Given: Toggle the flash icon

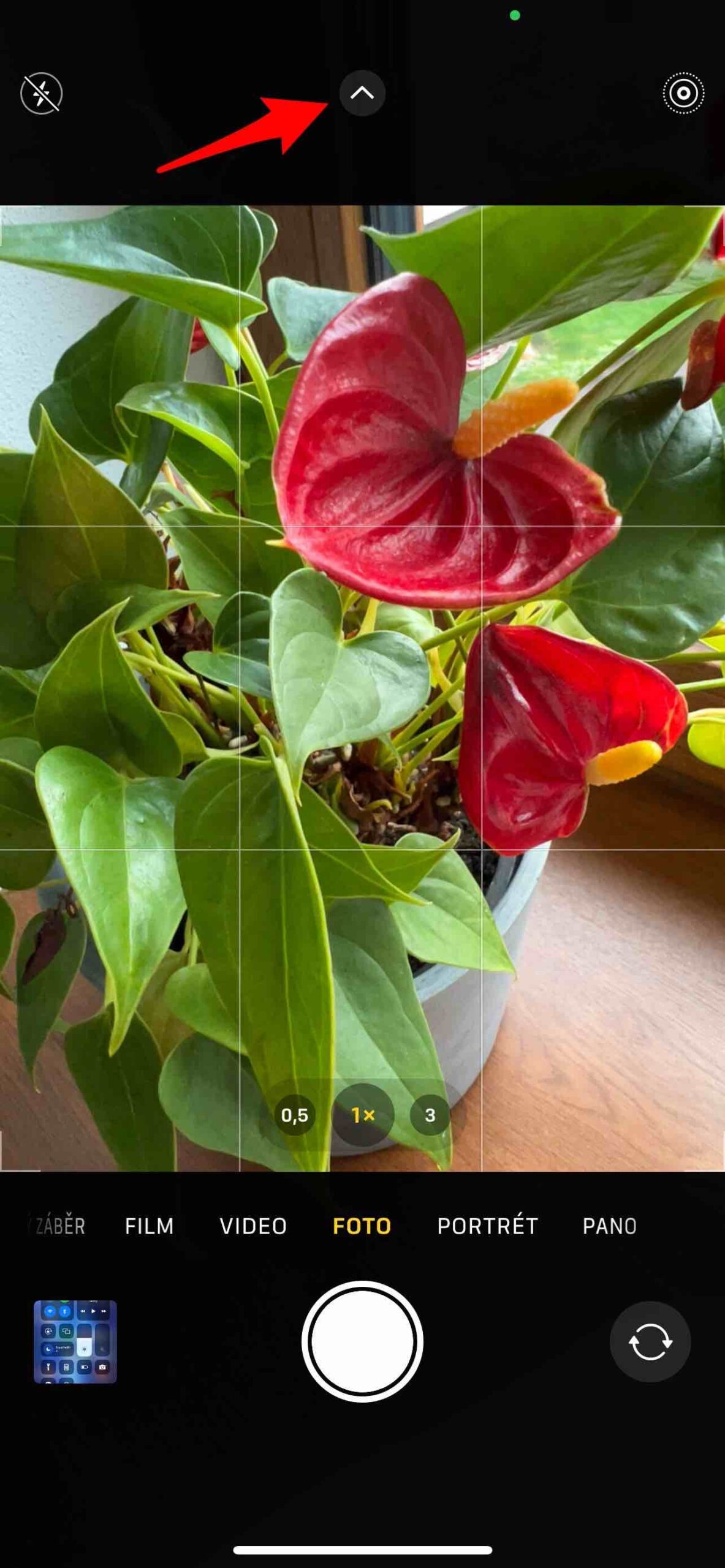Looking at the screenshot, I should pyautogui.click(x=41, y=94).
